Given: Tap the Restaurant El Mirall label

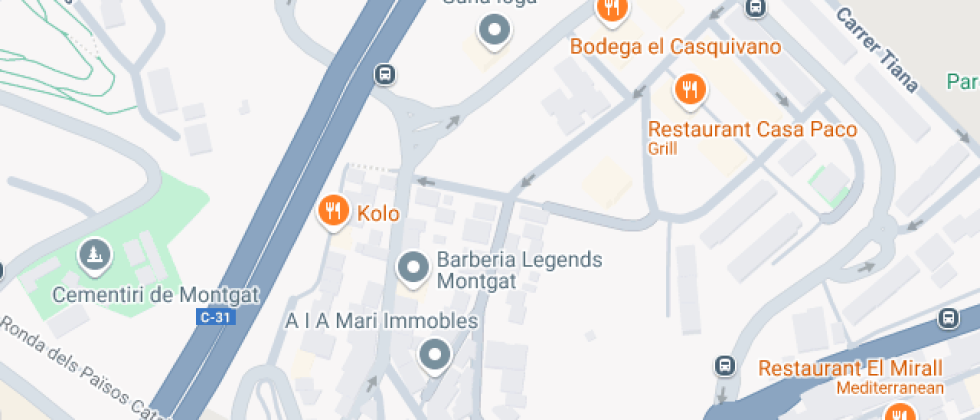Looking at the screenshot, I should click(850, 368).
